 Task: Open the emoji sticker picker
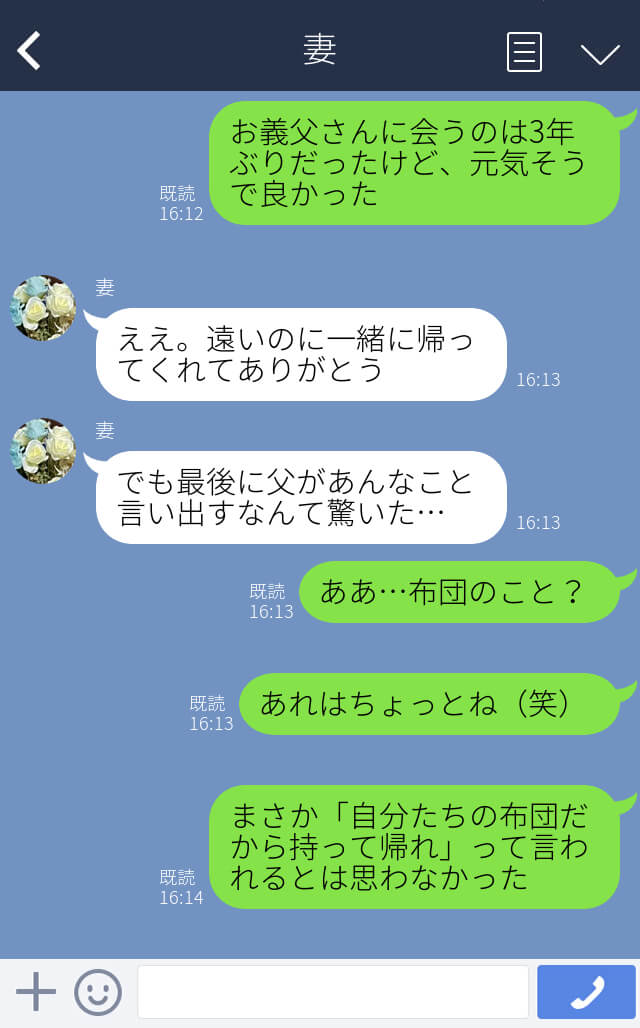click(98, 992)
